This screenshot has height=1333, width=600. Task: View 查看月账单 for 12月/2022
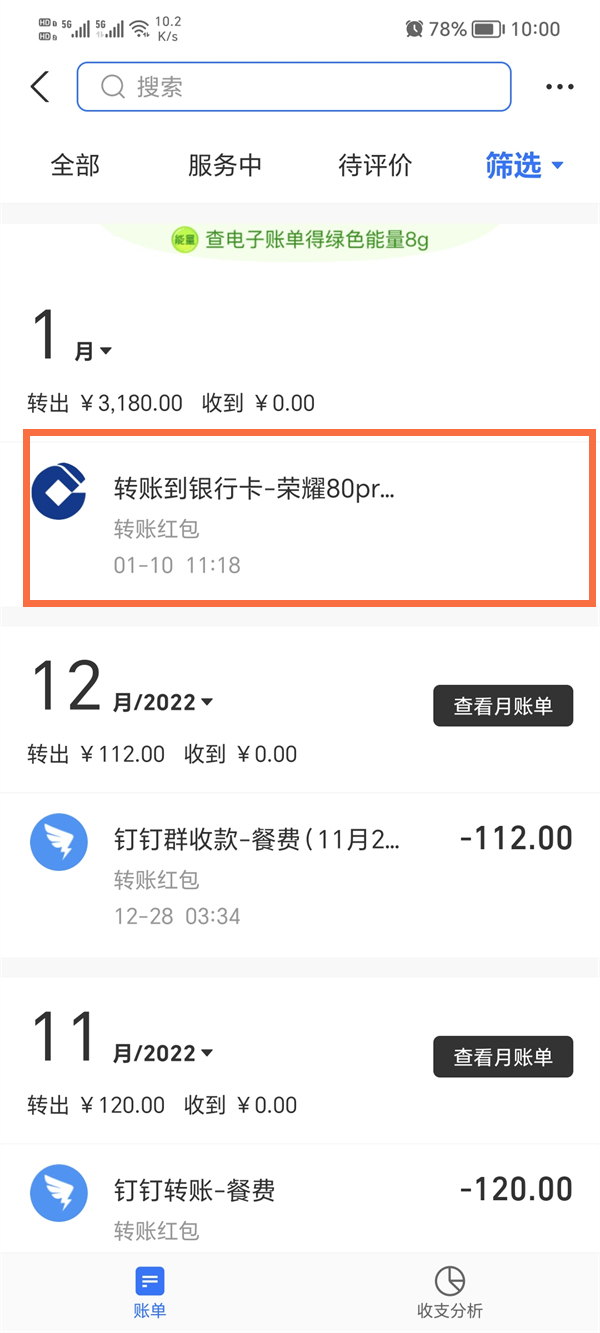tap(503, 706)
